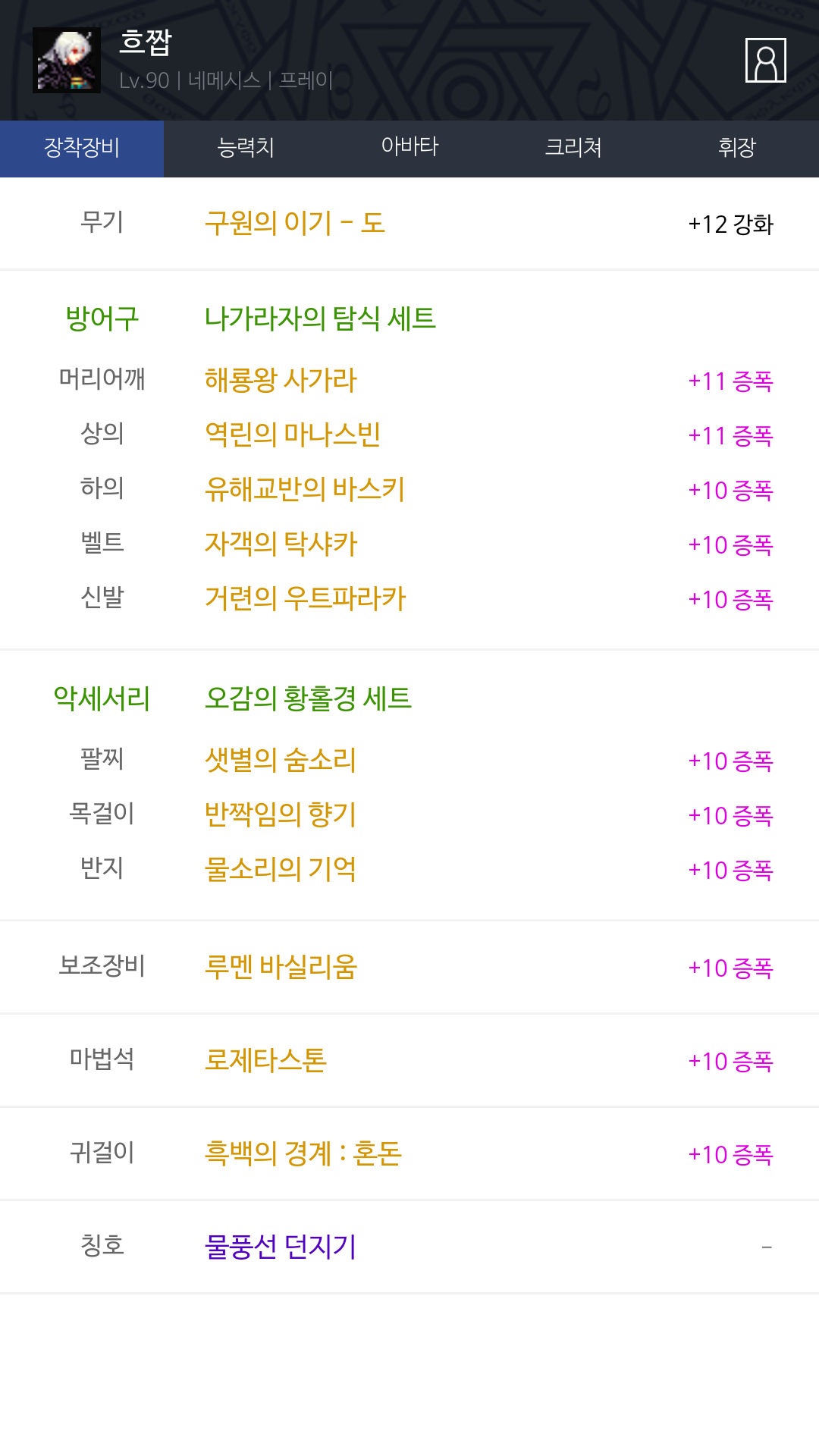Open the 나가라자의 탐식 세트 set
This screenshot has width=819, height=1456.
[320, 318]
